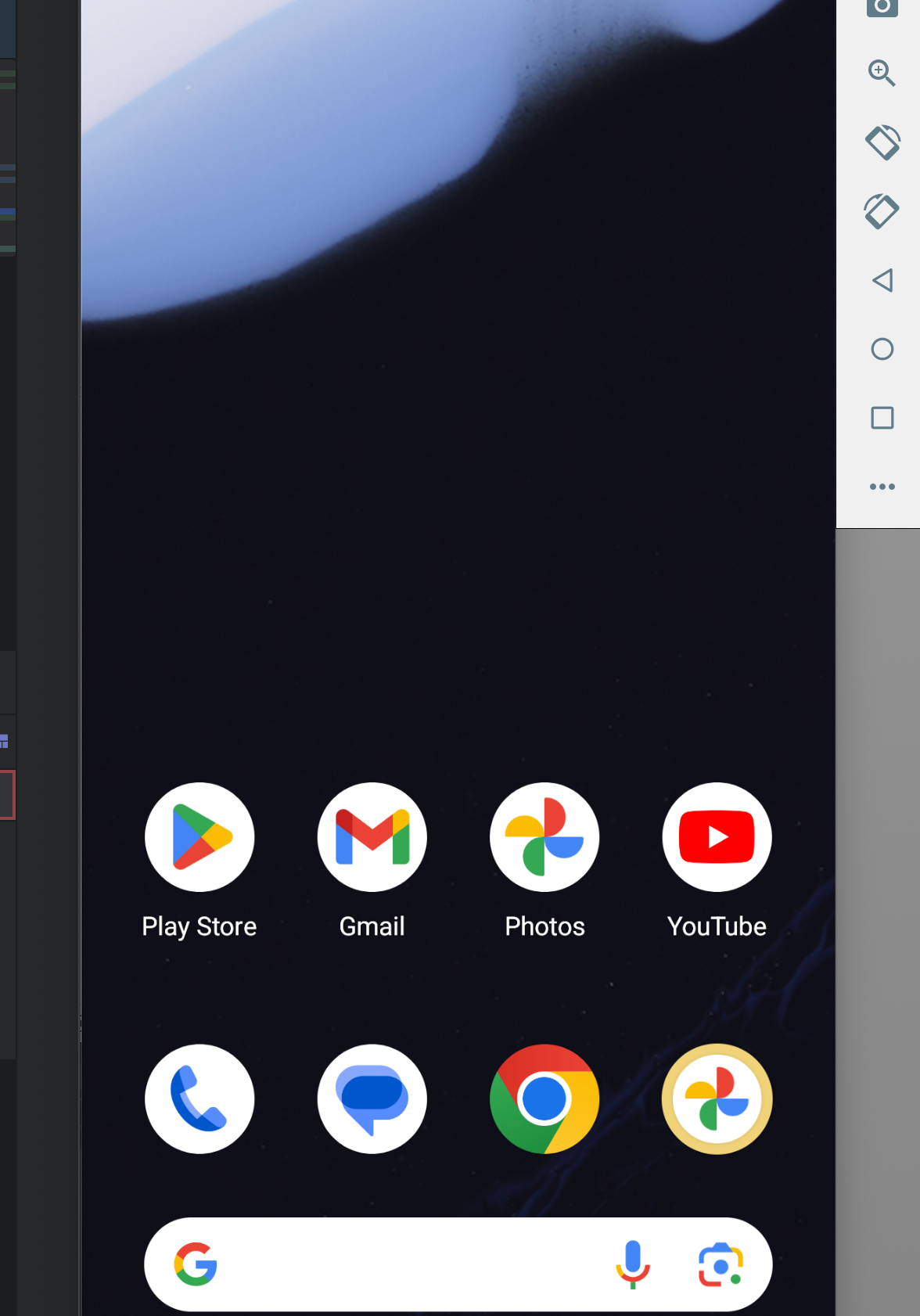
Task: Open recent apps with the square button
Action: 882,418
